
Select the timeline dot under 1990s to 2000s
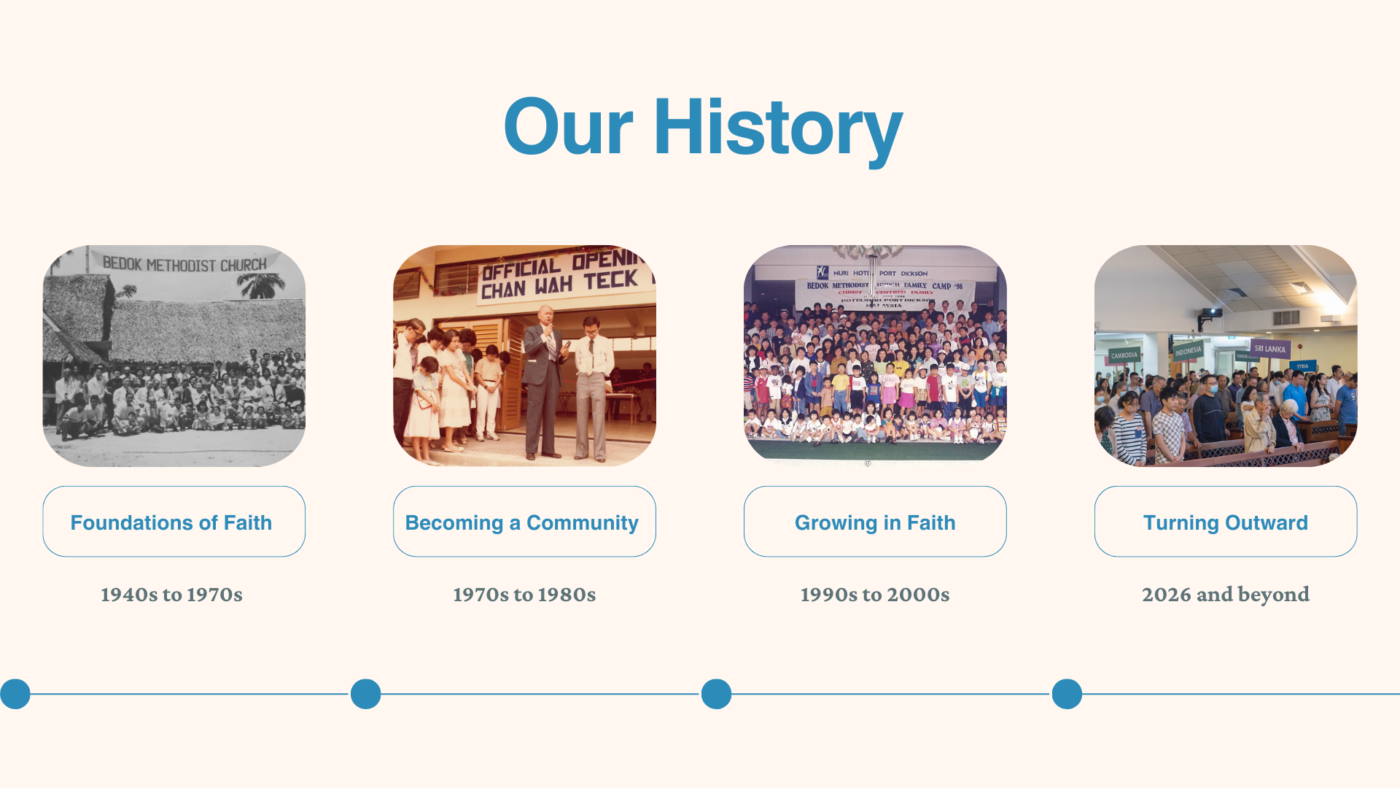point(716,694)
